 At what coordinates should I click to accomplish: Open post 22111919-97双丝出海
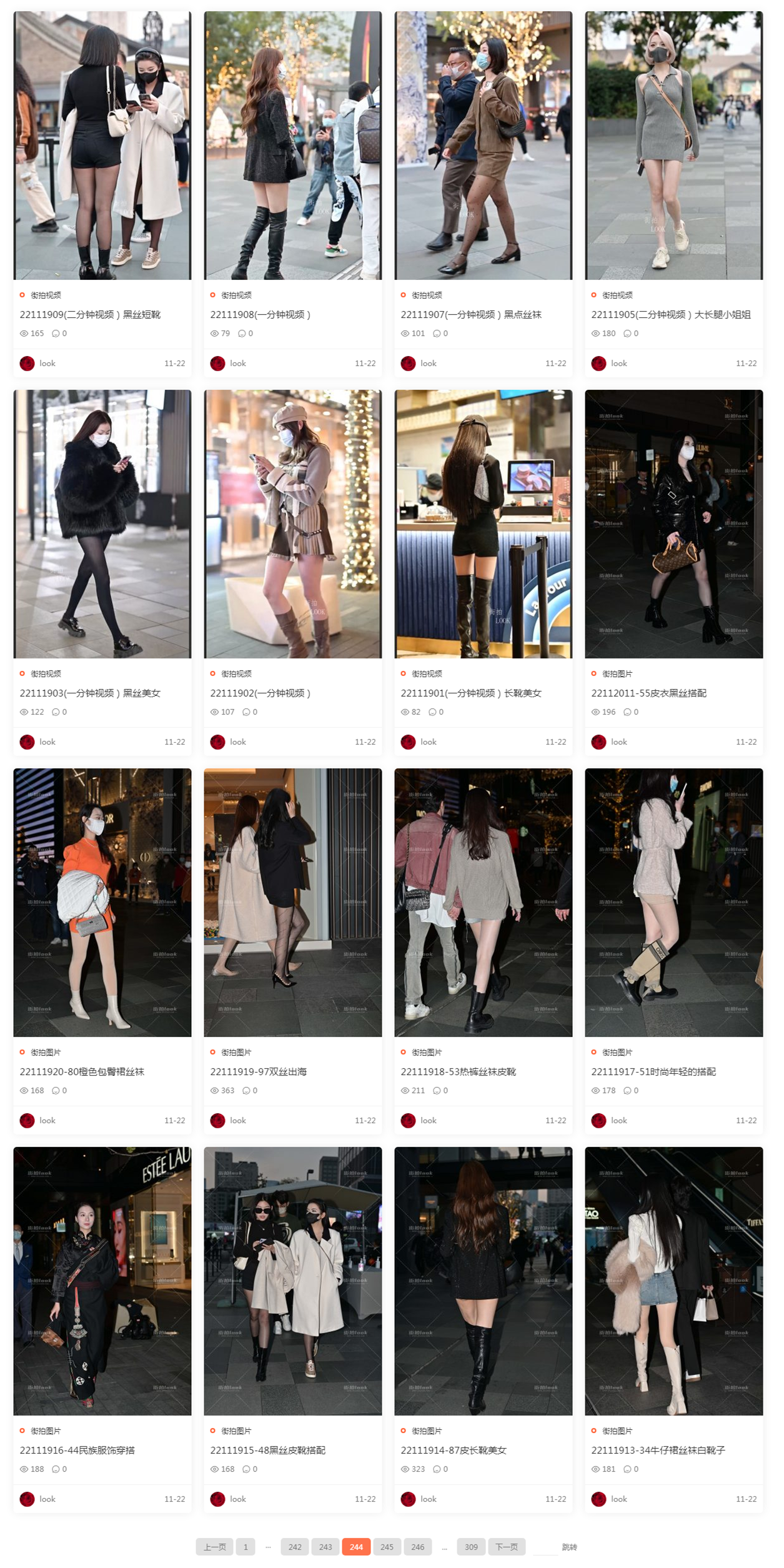(258, 1072)
